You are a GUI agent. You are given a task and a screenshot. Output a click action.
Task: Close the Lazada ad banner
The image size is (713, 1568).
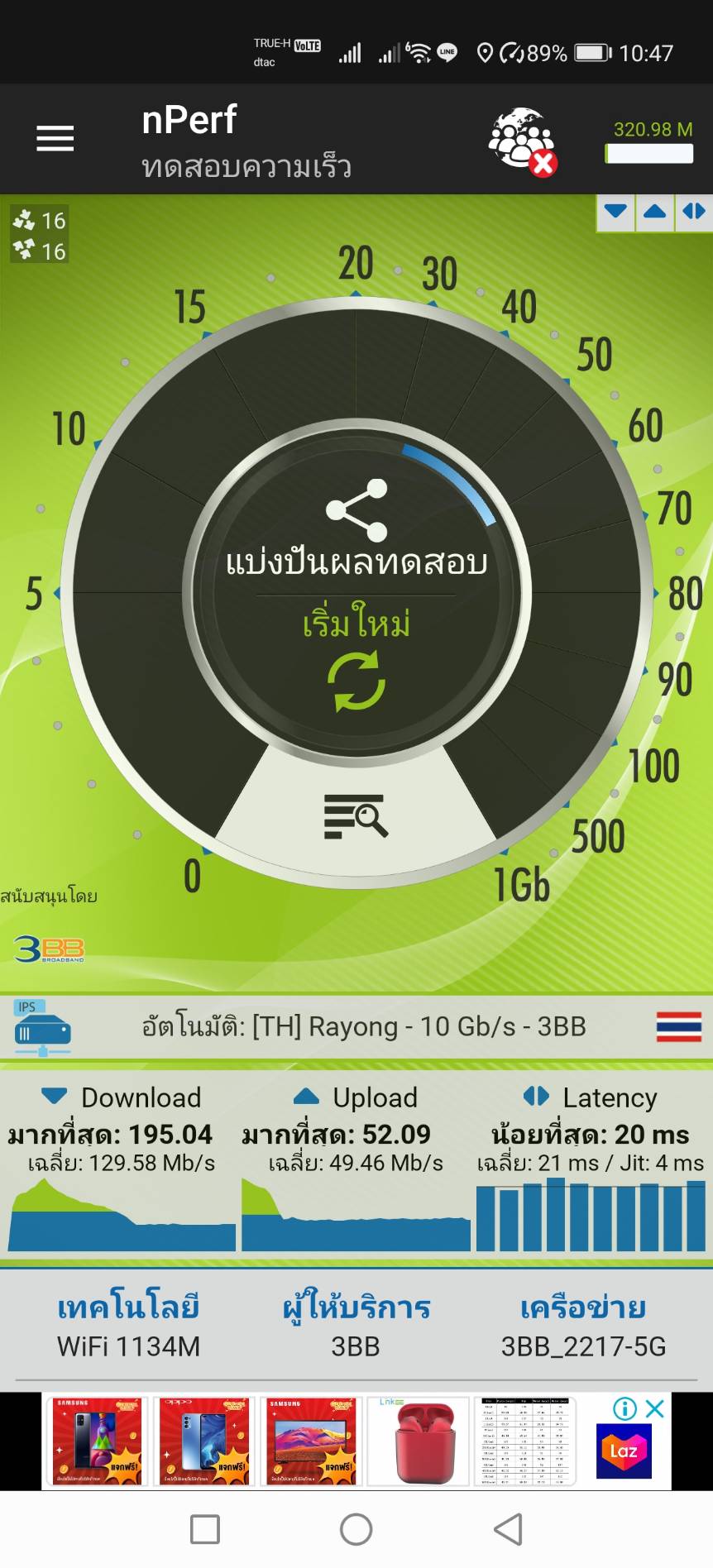coord(655,1408)
